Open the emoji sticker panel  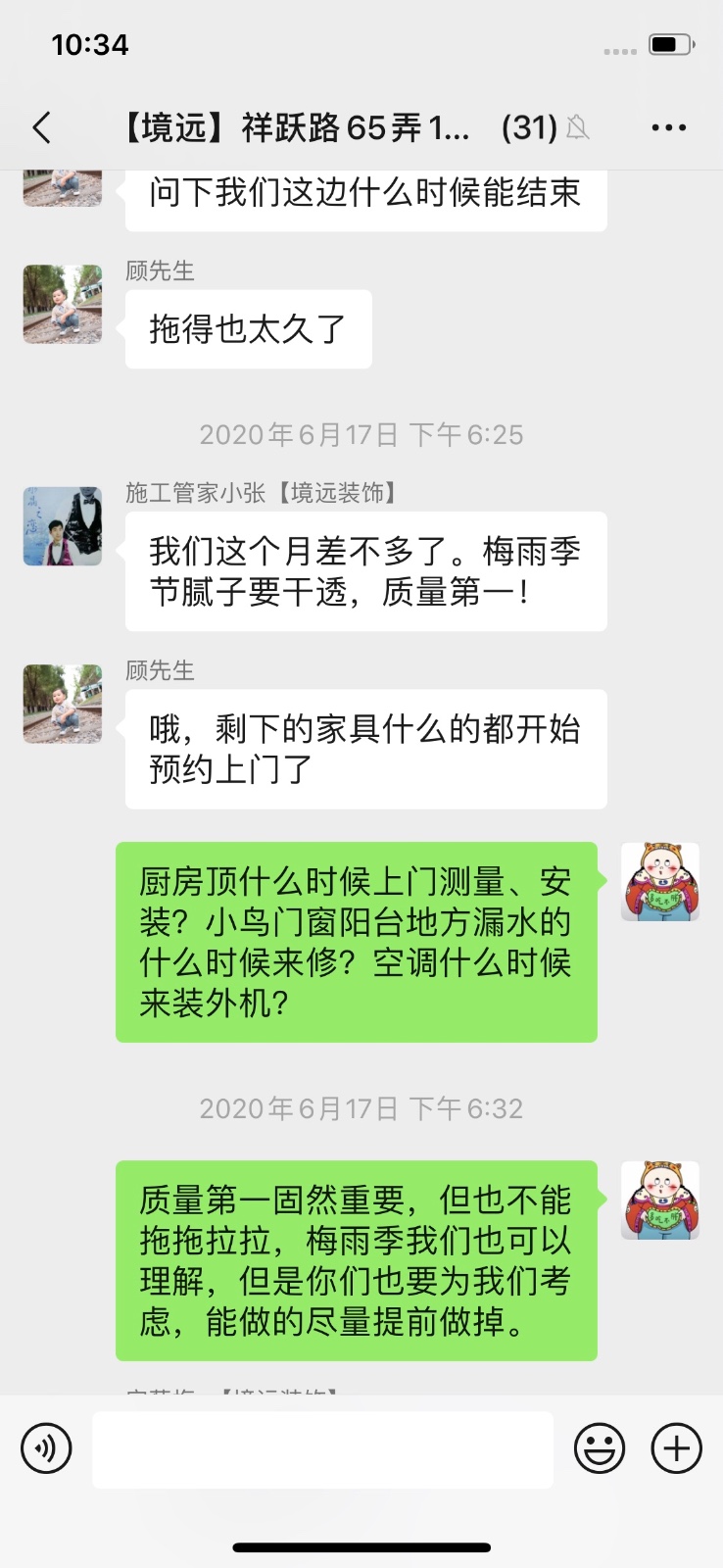[599, 1448]
